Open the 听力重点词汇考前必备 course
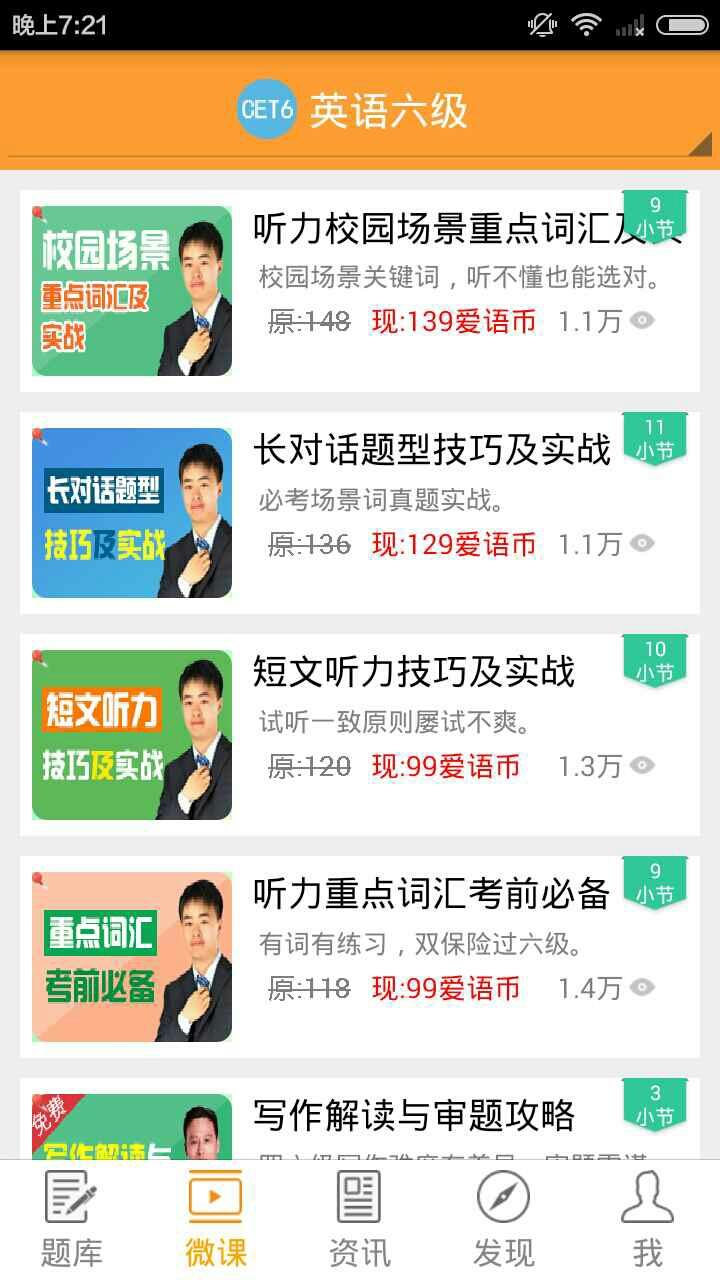 [360, 956]
